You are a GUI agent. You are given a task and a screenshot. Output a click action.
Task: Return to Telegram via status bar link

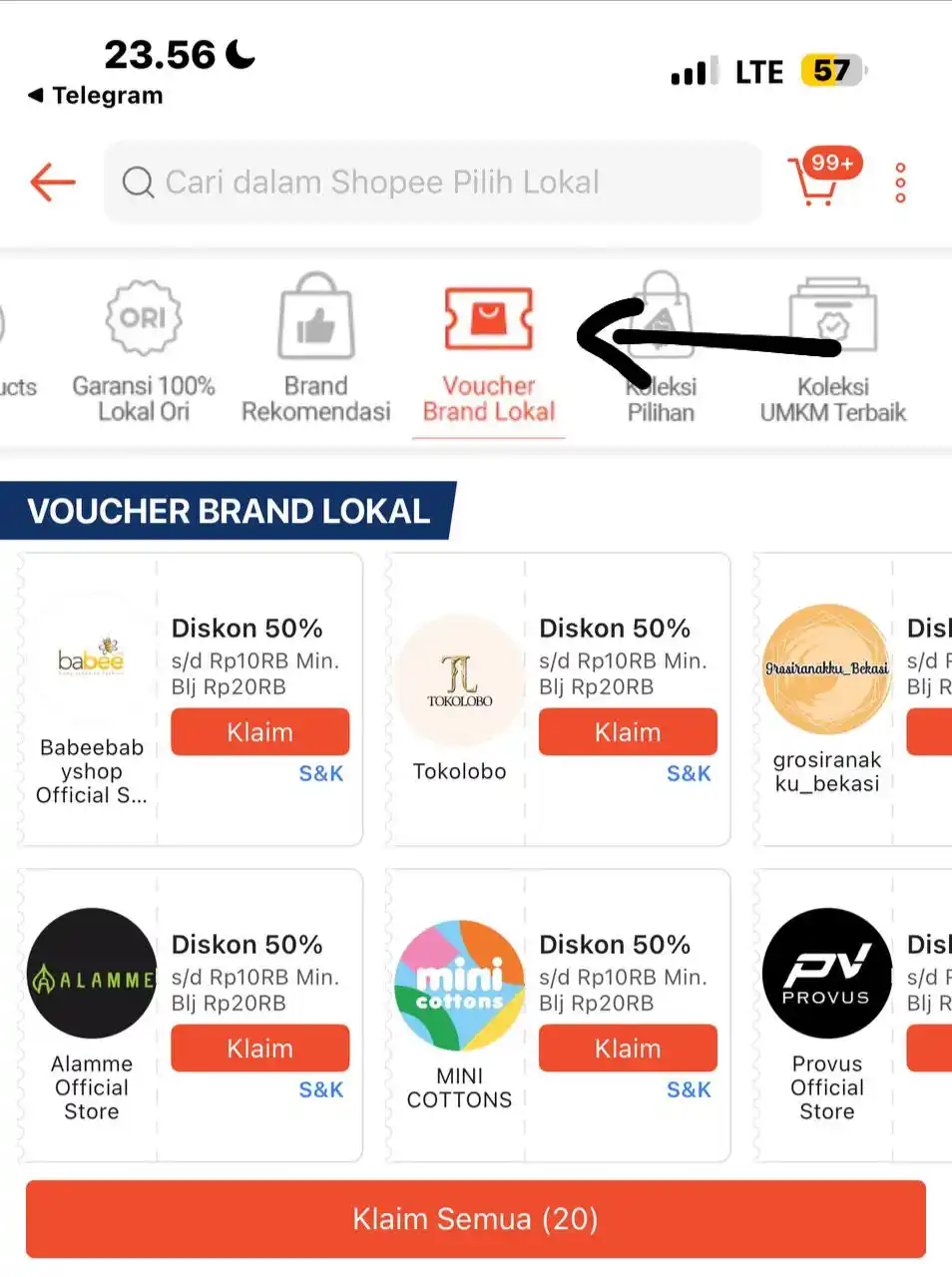tap(96, 96)
